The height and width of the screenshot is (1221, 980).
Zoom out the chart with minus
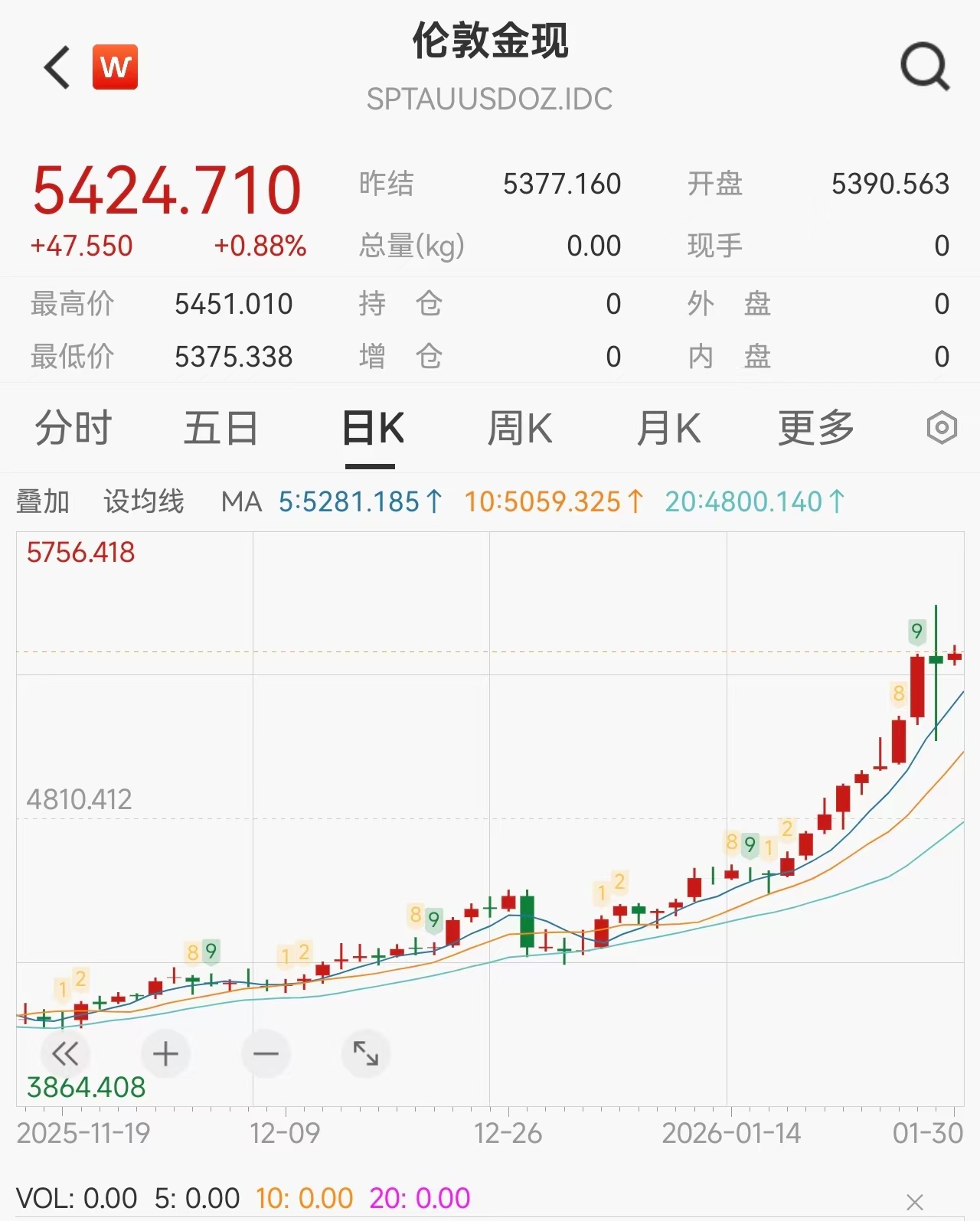coord(266,1054)
